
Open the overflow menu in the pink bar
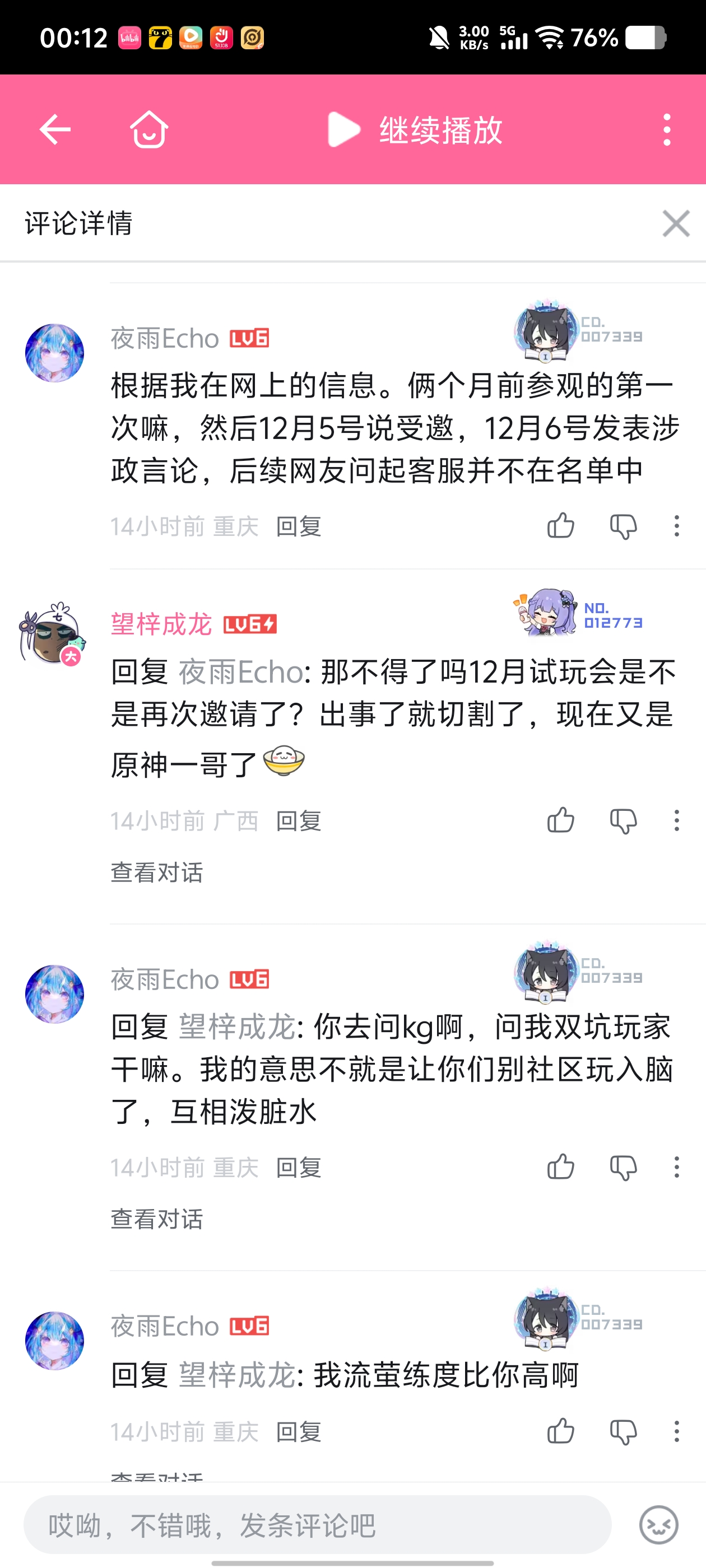(x=667, y=130)
